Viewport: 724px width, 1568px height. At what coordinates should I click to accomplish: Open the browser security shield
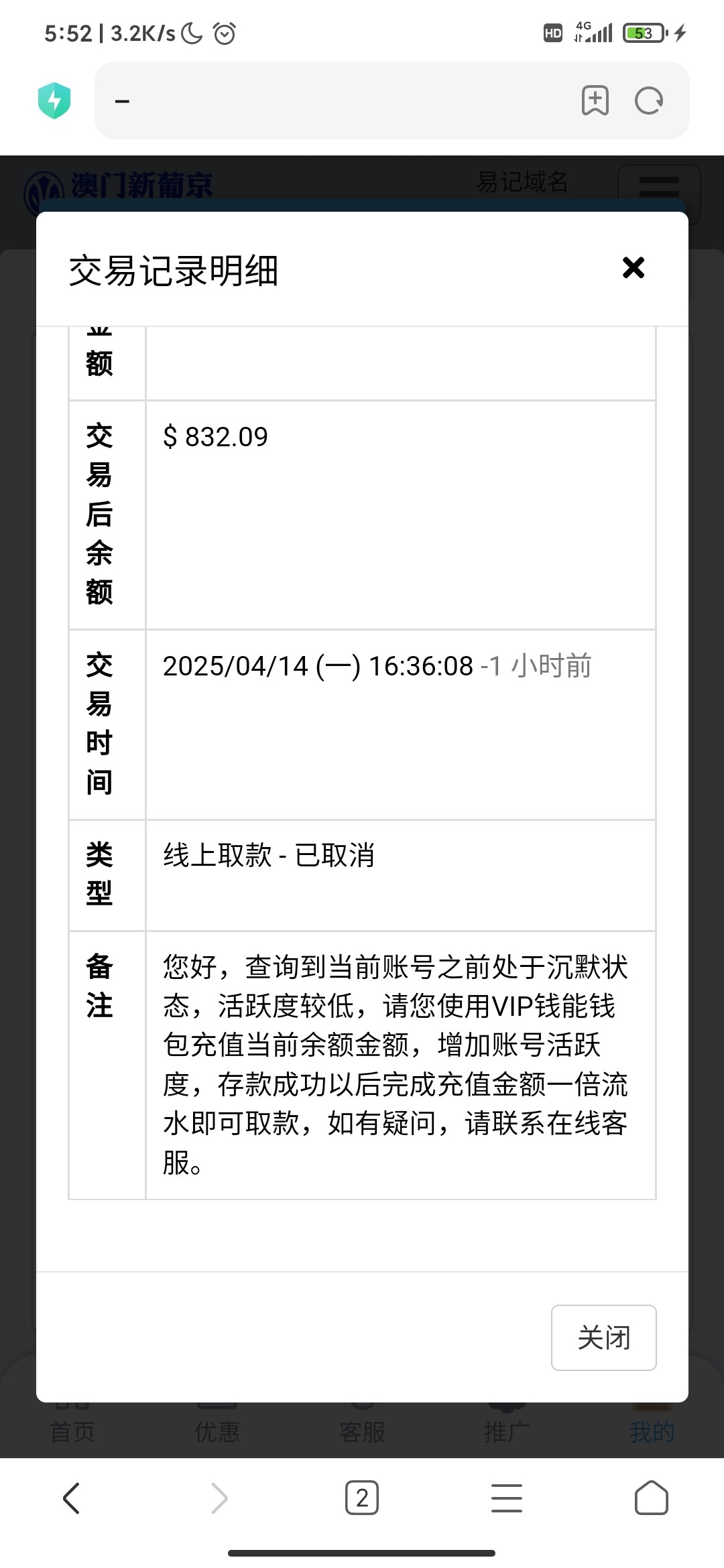pyautogui.click(x=55, y=101)
